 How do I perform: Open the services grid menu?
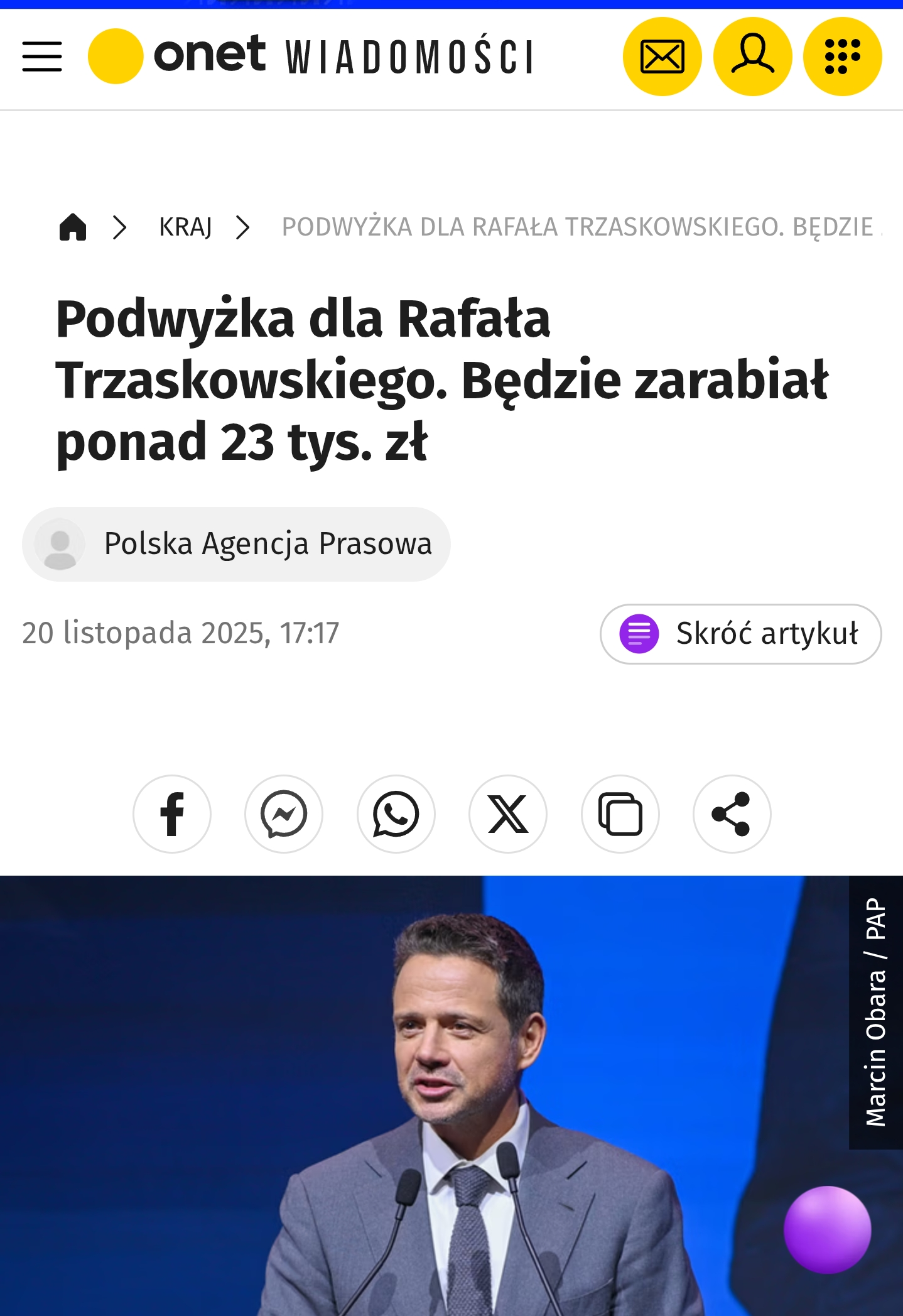tap(842, 57)
